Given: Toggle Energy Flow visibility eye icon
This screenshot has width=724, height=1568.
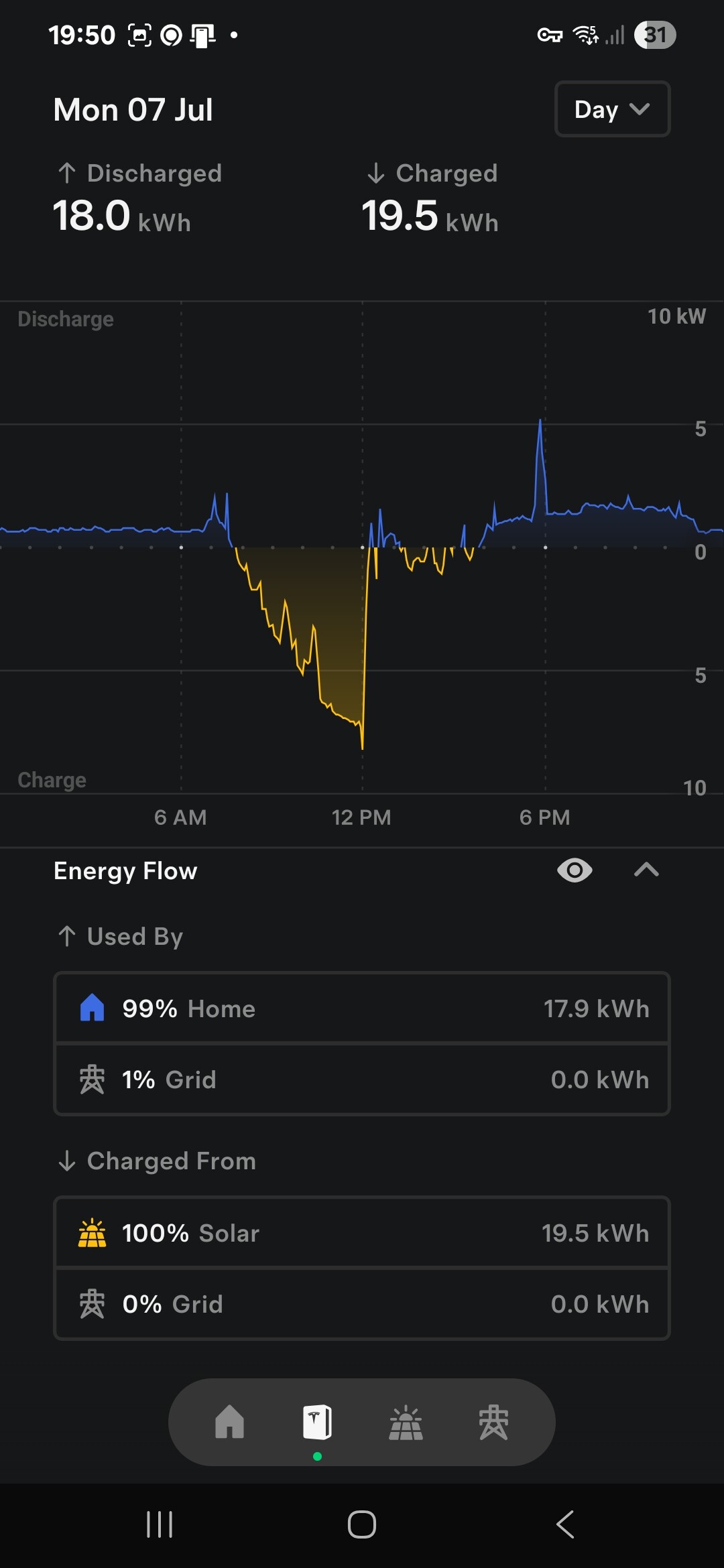Looking at the screenshot, I should pyautogui.click(x=575, y=870).
